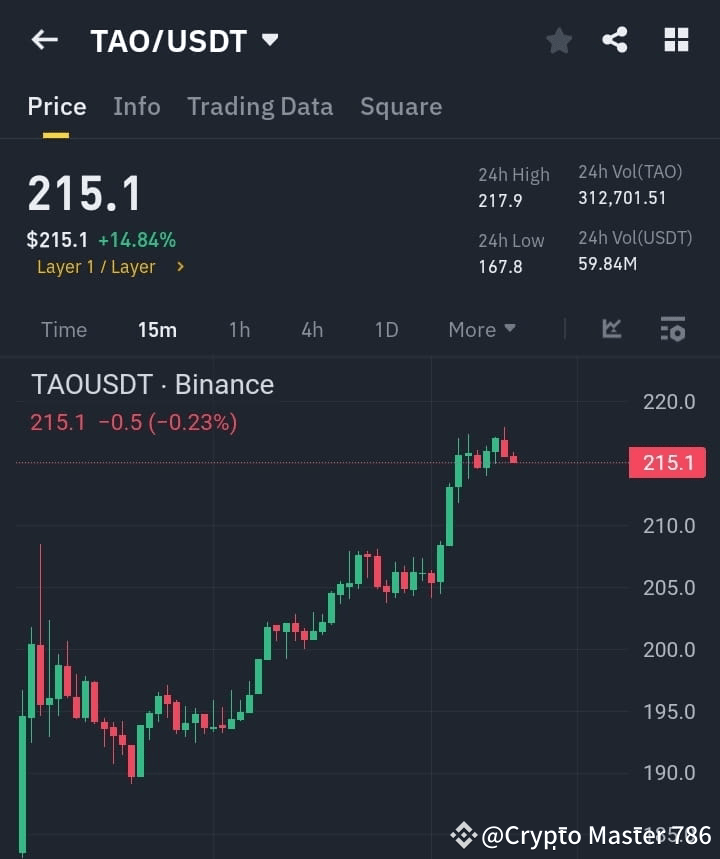This screenshot has height=859, width=720.
Task: Change chart style via the line chart icon
Action: point(611,329)
